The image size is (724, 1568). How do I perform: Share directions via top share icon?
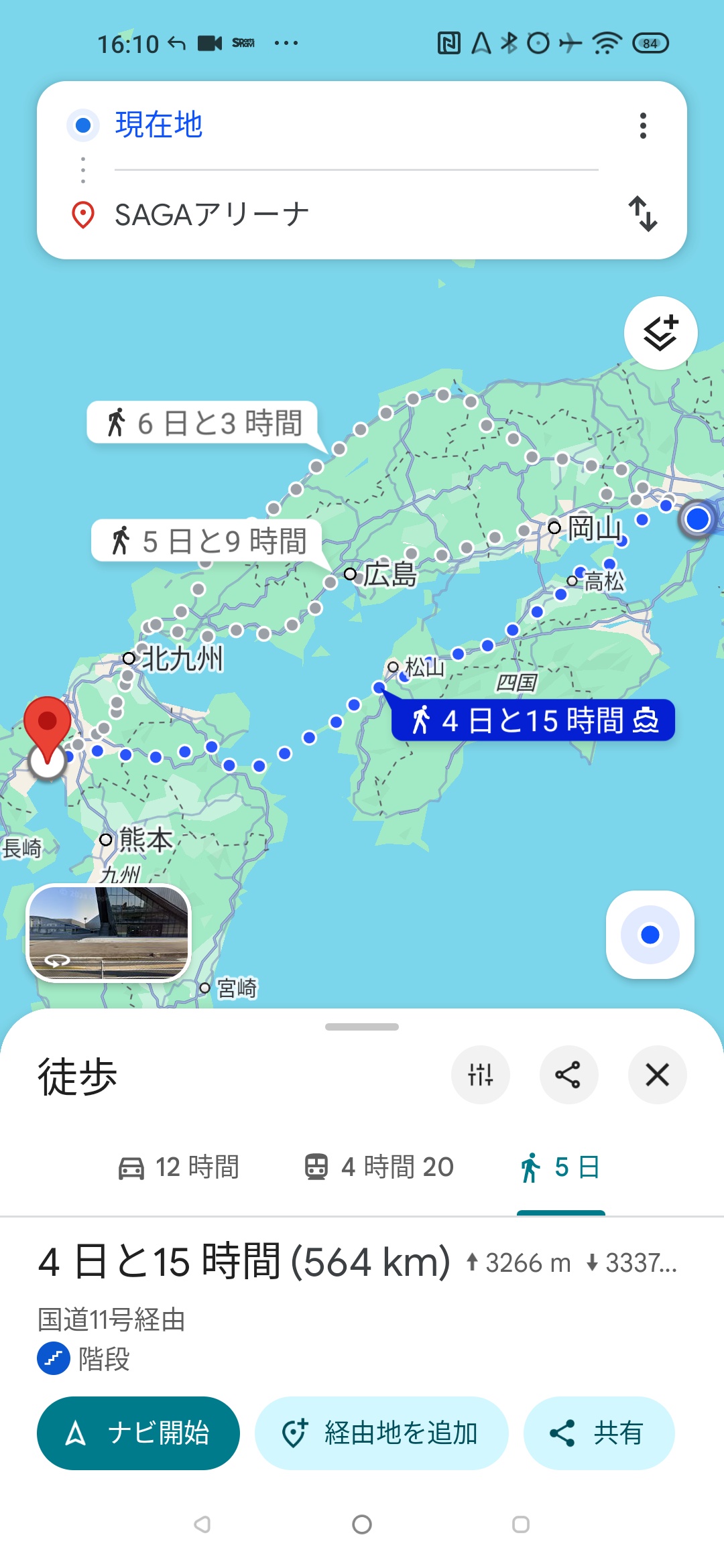point(568,1075)
